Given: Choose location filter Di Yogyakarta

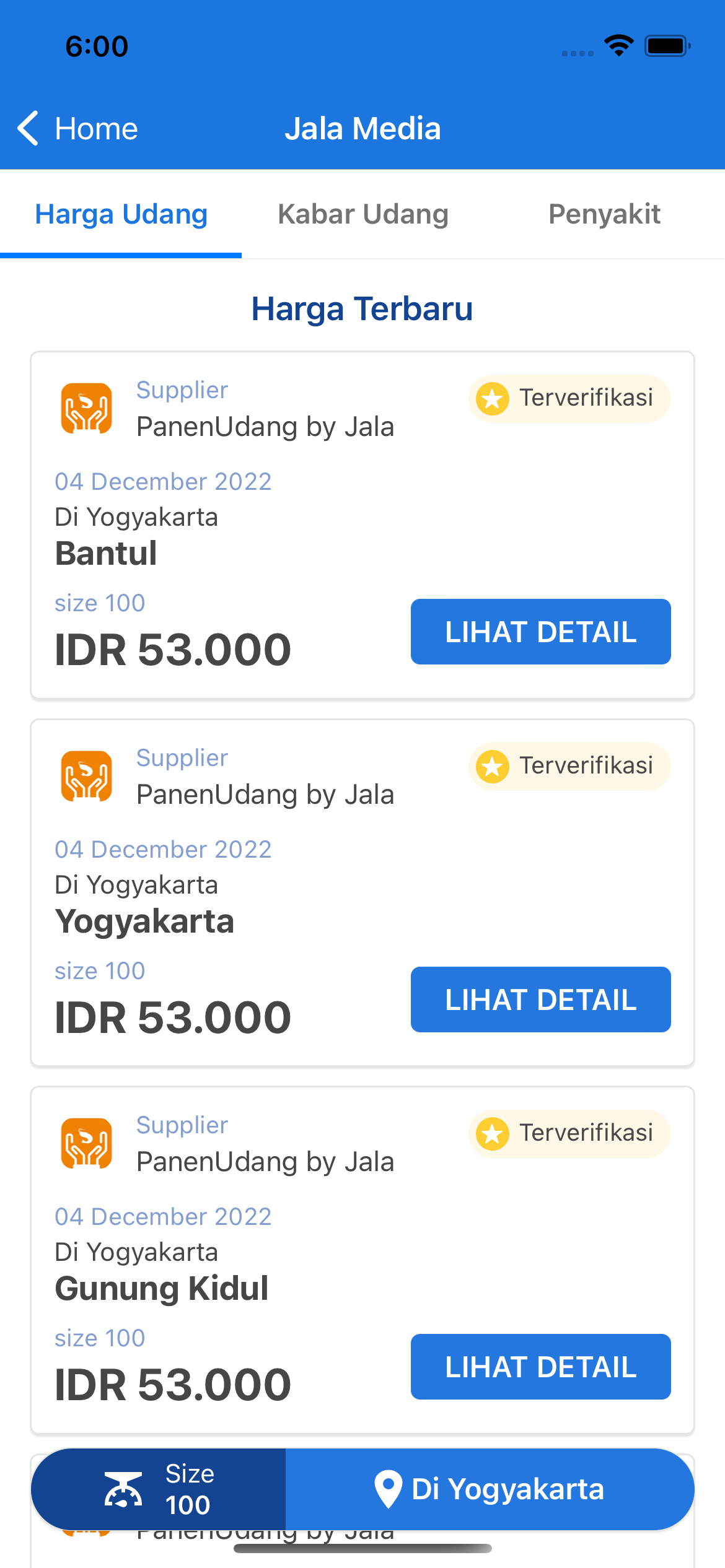Looking at the screenshot, I should tap(490, 1489).
